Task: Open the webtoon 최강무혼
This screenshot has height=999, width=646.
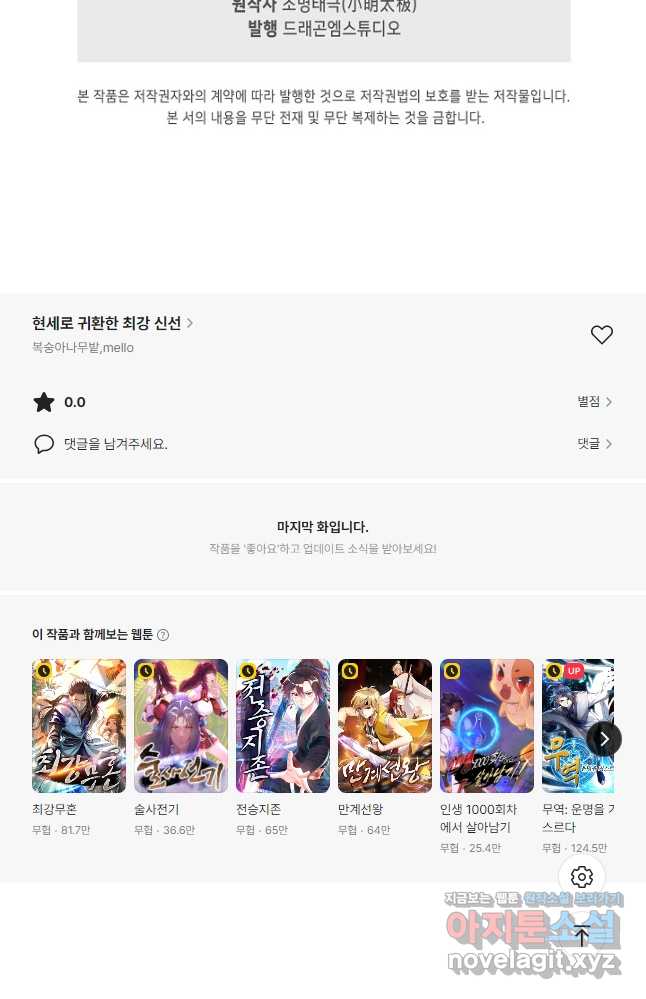Action: pyautogui.click(x=79, y=726)
